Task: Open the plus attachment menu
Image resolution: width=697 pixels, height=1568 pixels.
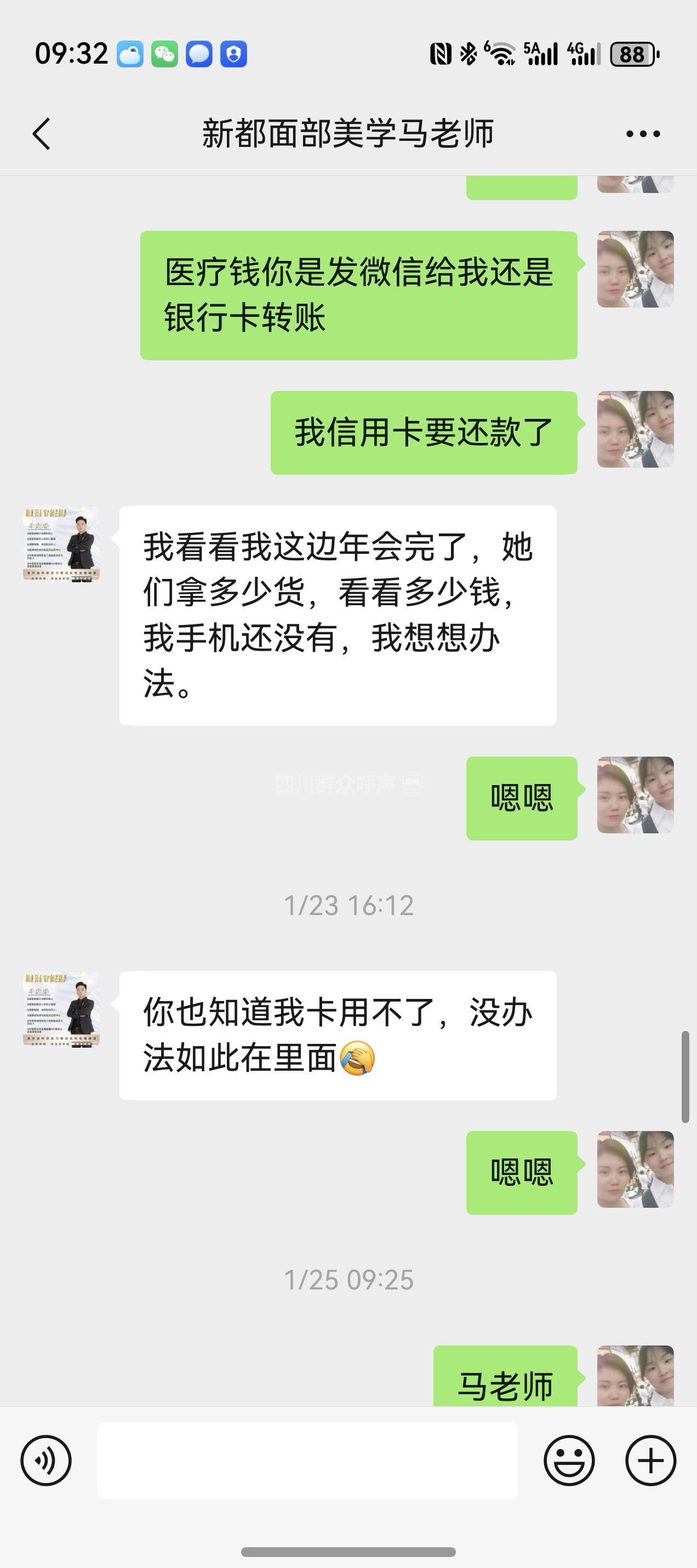Action: click(x=650, y=1460)
